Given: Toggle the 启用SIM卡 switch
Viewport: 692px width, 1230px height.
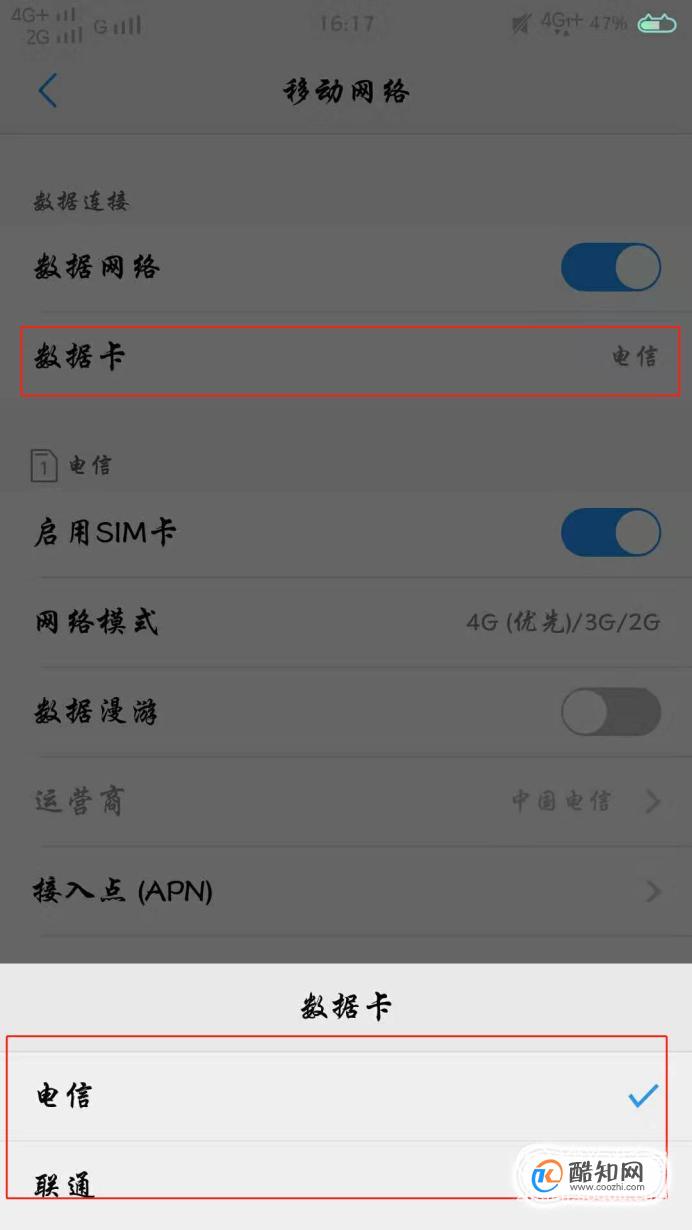Looking at the screenshot, I should pyautogui.click(x=610, y=532).
